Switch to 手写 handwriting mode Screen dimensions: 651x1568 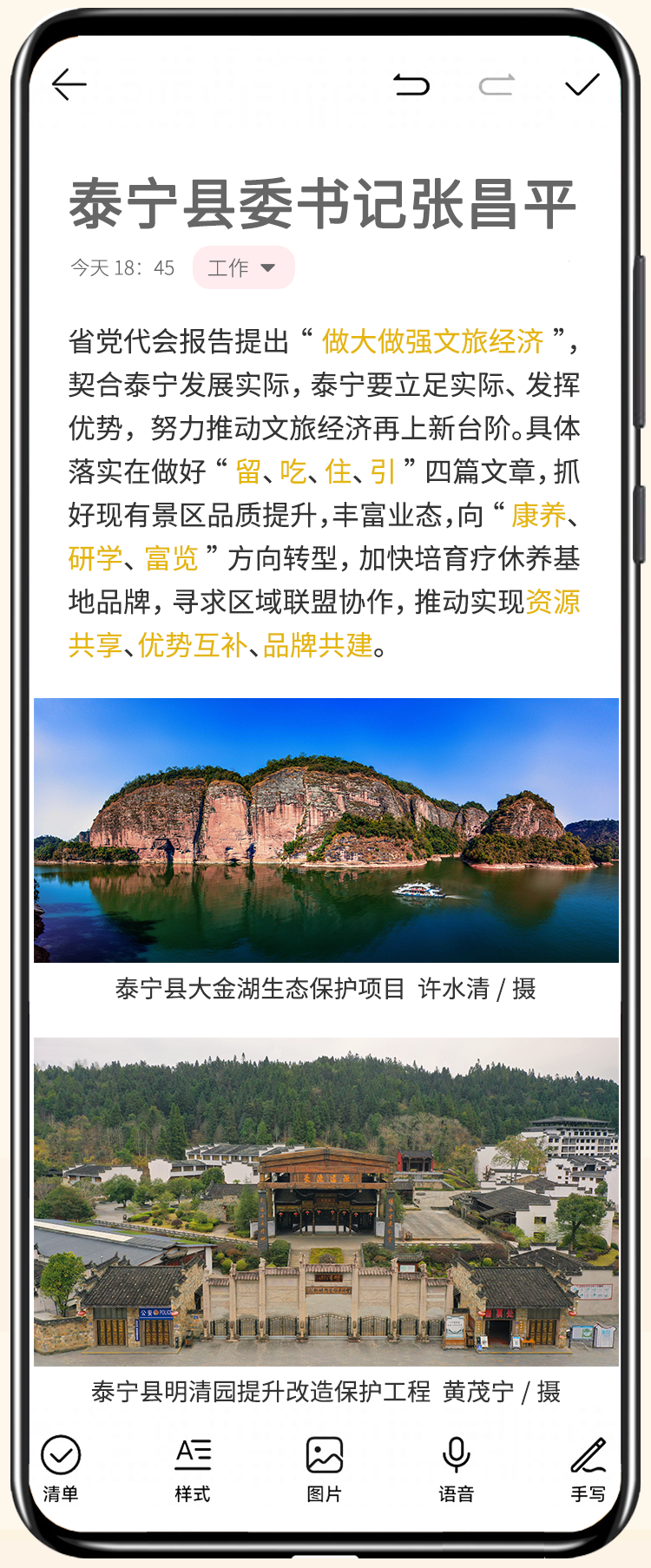click(589, 1469)
